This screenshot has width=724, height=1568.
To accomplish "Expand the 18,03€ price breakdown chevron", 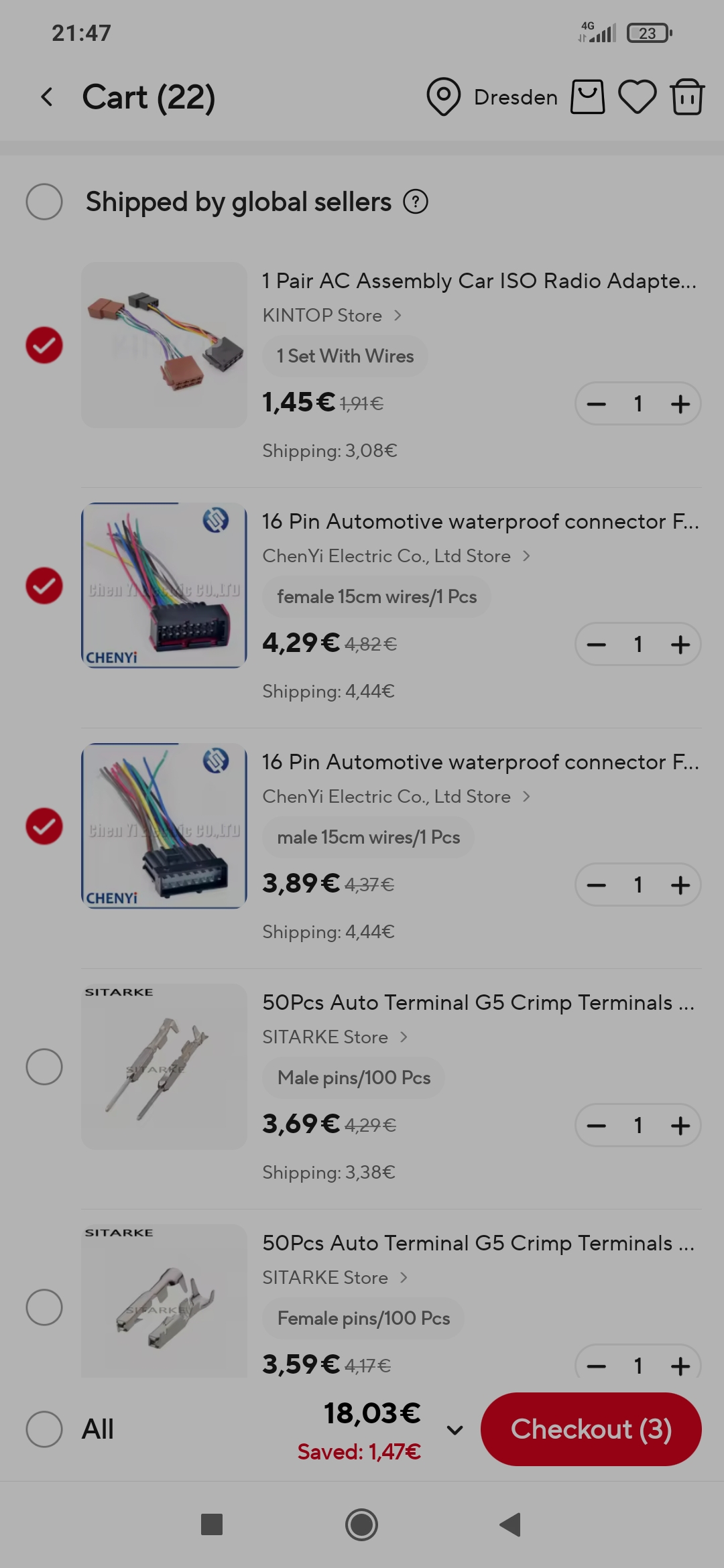I will (x=455, y=1430).
